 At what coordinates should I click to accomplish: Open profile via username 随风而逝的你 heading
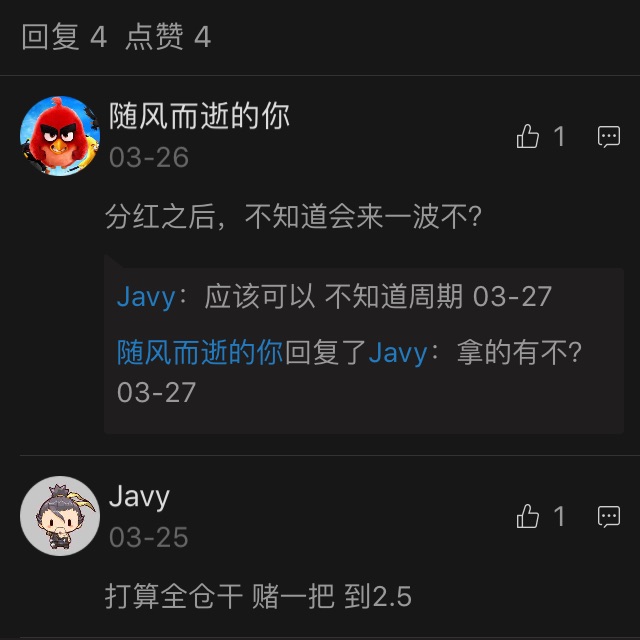pos(198,116)
